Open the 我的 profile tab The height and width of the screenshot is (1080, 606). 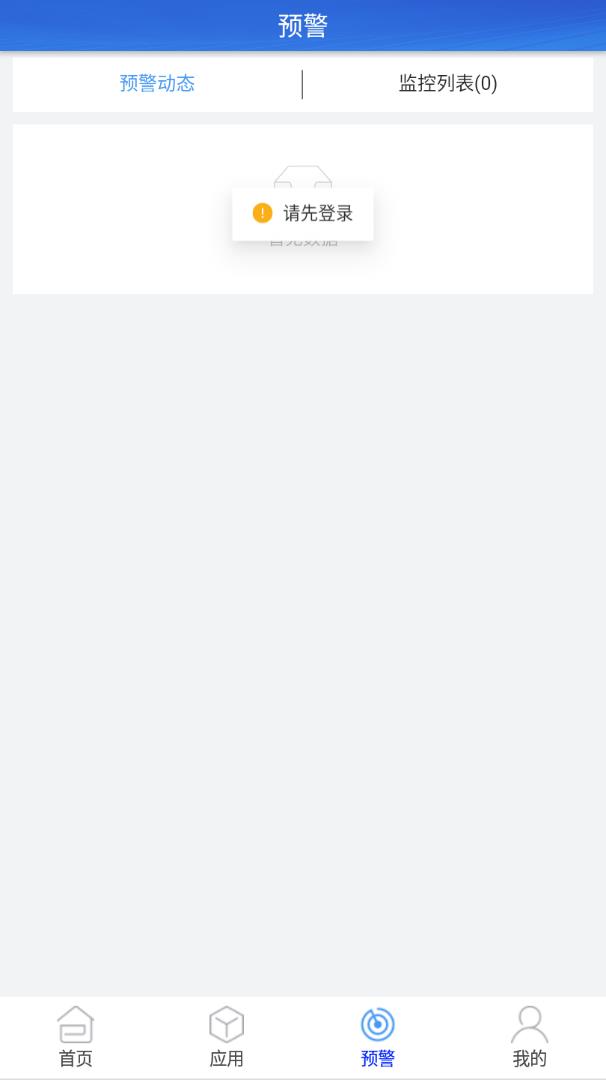(530, 1037)
